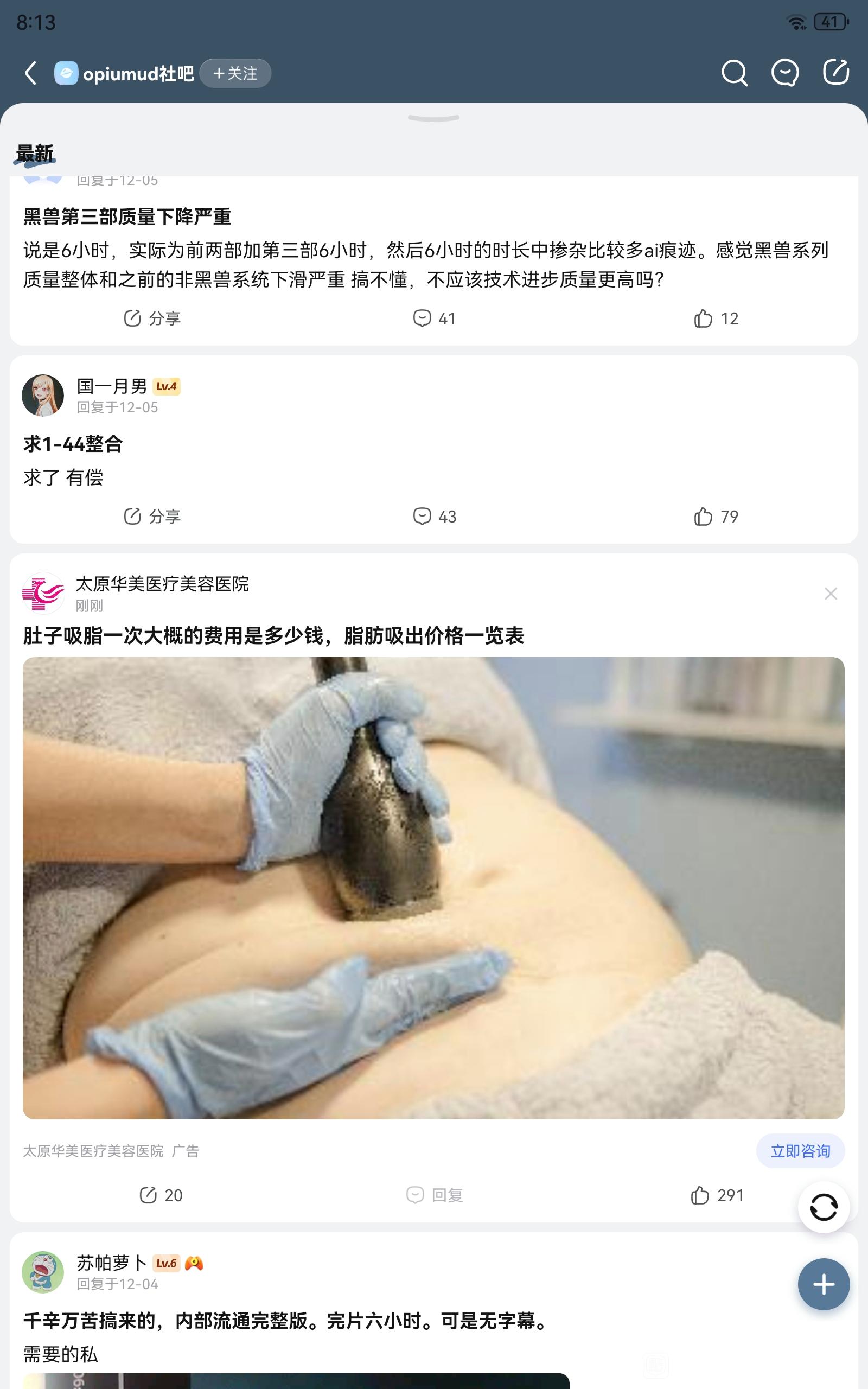Follow opiumud社吧 with the +关注 button
The width and height of the screenshot is (868, 1389).
click(235, 73)
